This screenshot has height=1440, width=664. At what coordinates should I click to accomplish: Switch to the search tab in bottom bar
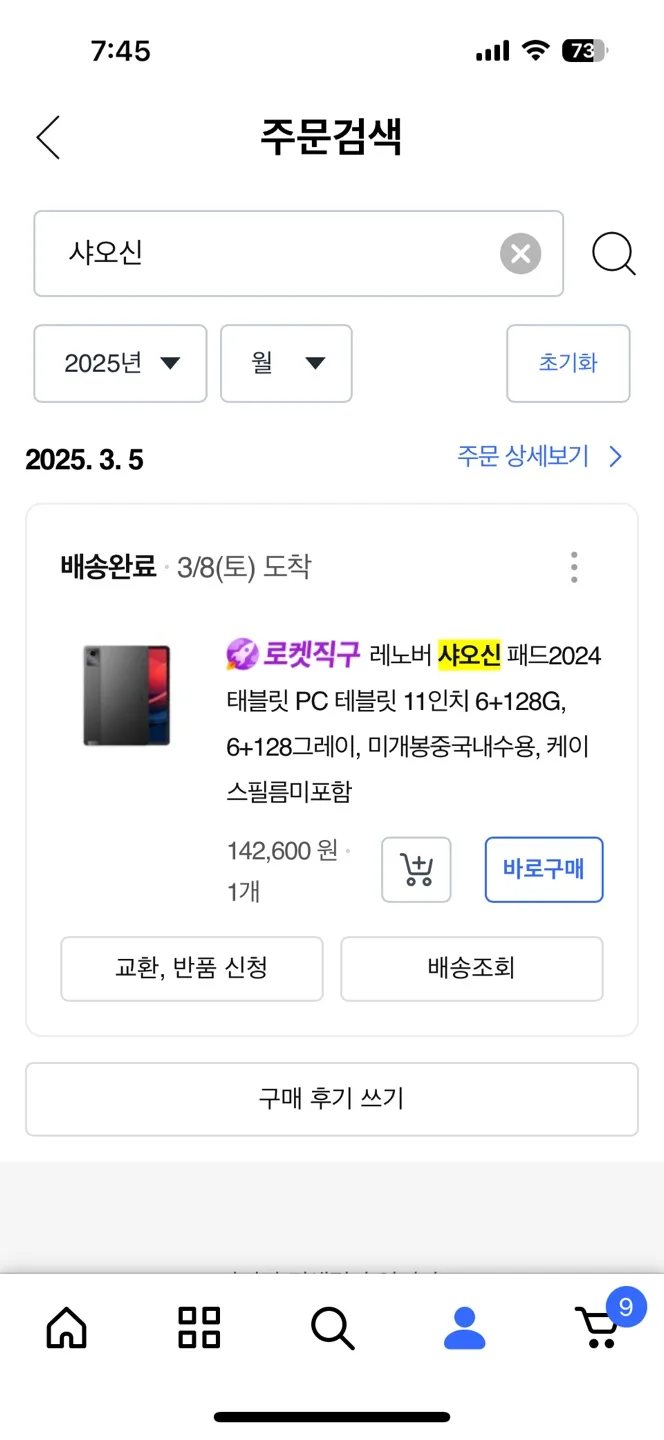pos(332,1327)
